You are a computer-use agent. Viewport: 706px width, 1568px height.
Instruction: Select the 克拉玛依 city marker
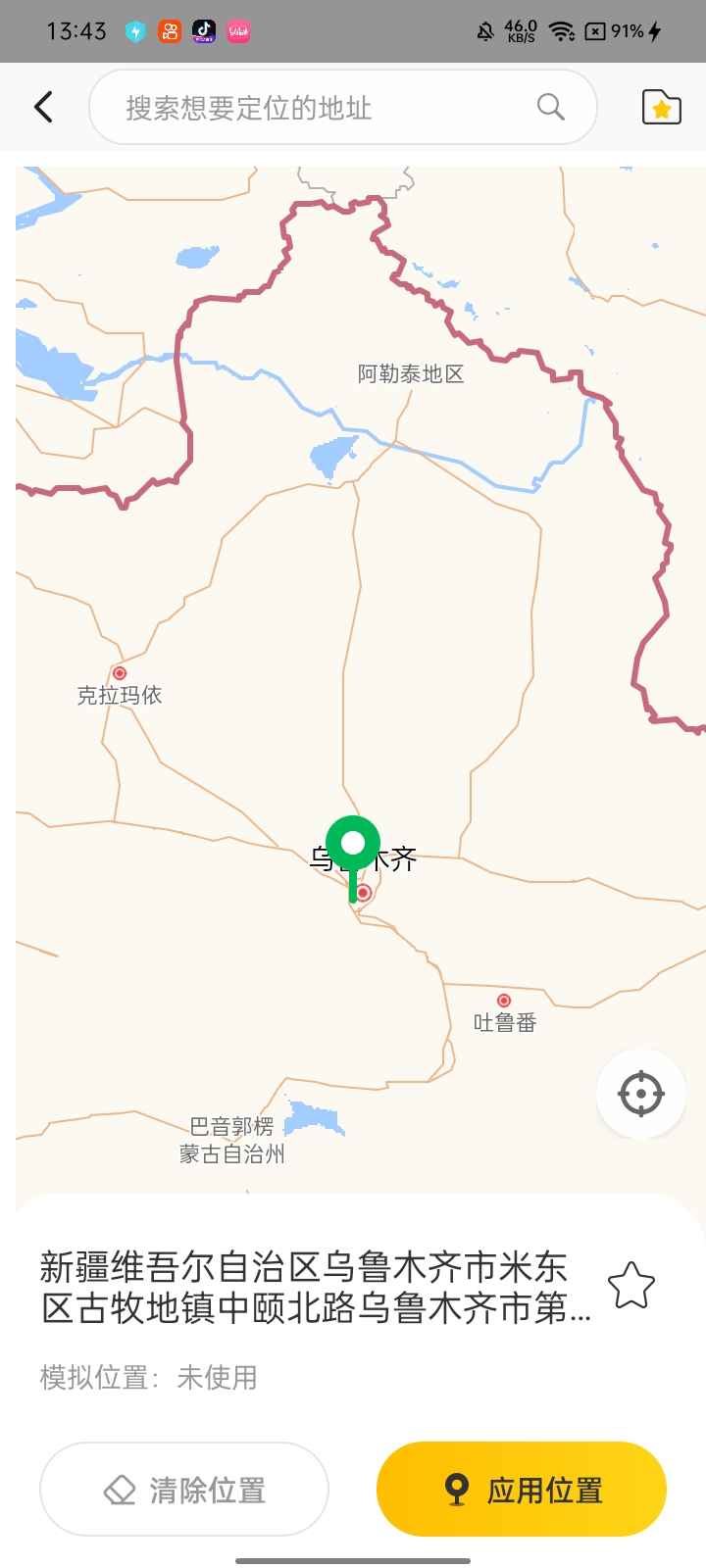tap(120, 672)
